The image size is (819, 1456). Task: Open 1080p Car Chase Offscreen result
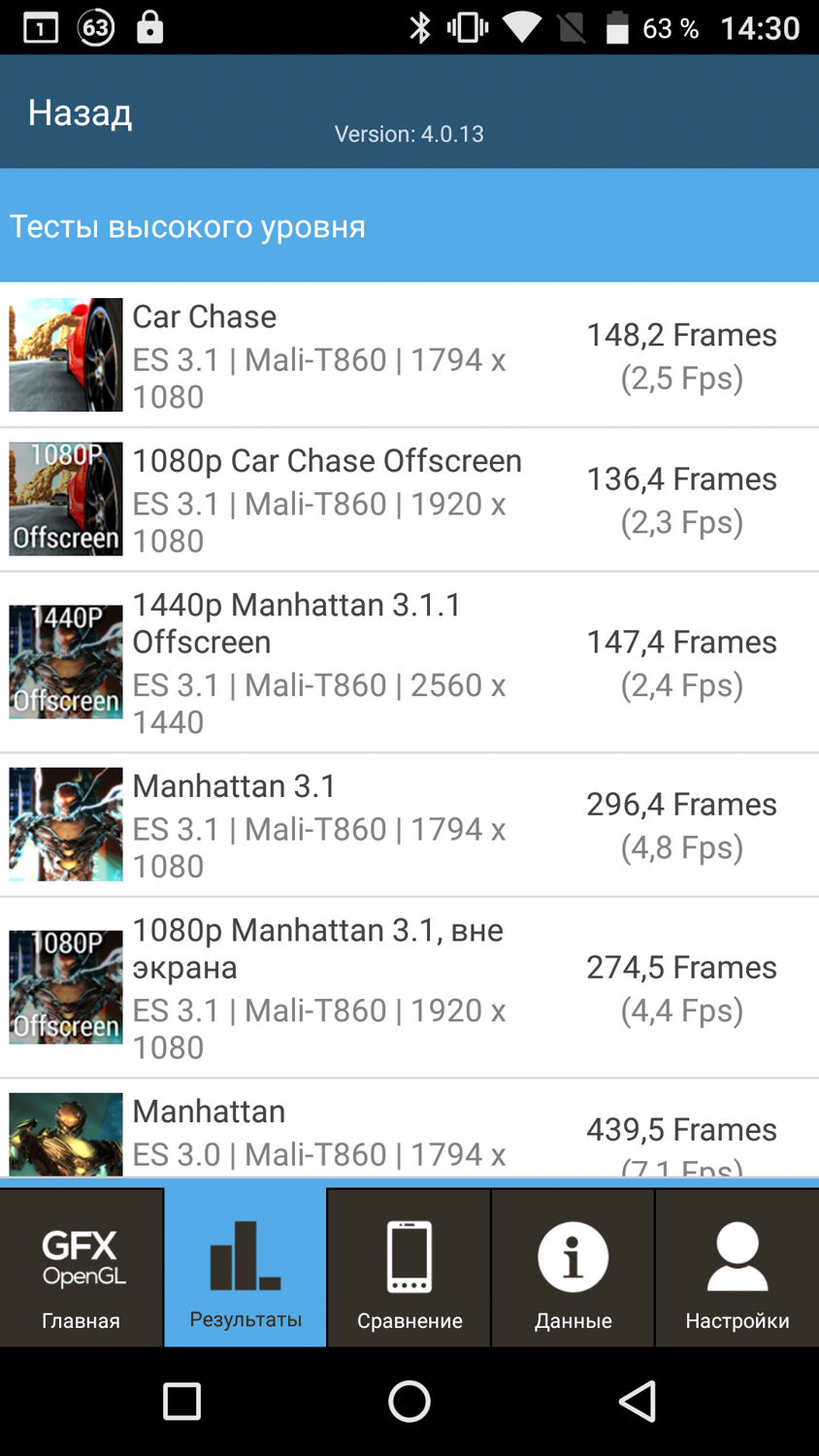[408, 499]
